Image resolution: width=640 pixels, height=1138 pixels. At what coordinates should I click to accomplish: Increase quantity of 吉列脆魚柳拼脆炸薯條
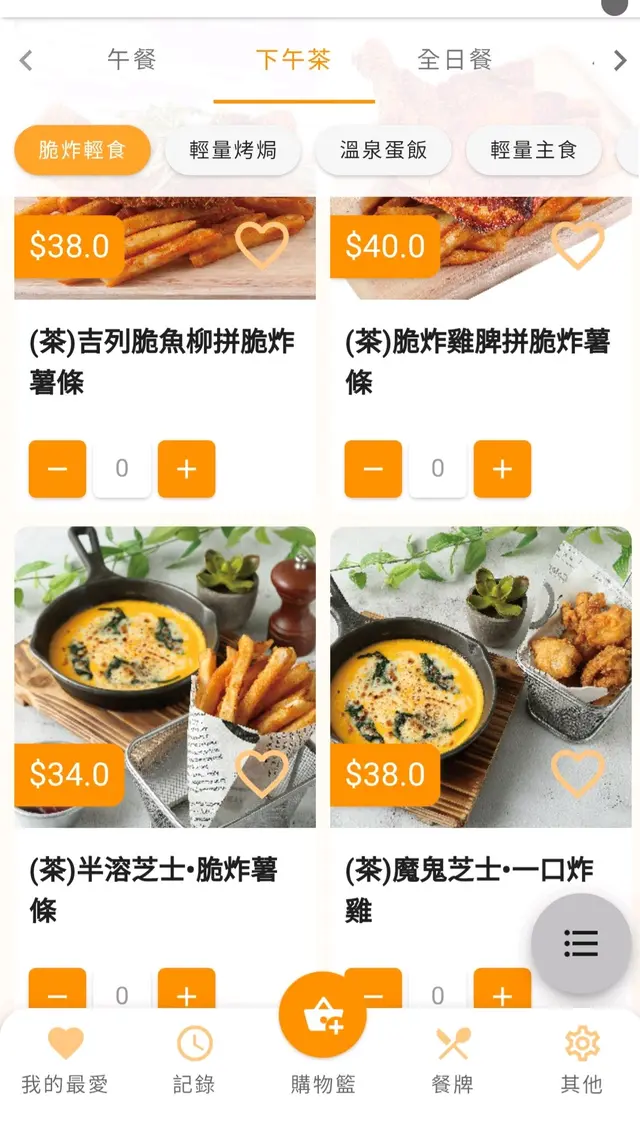(186, 469)
